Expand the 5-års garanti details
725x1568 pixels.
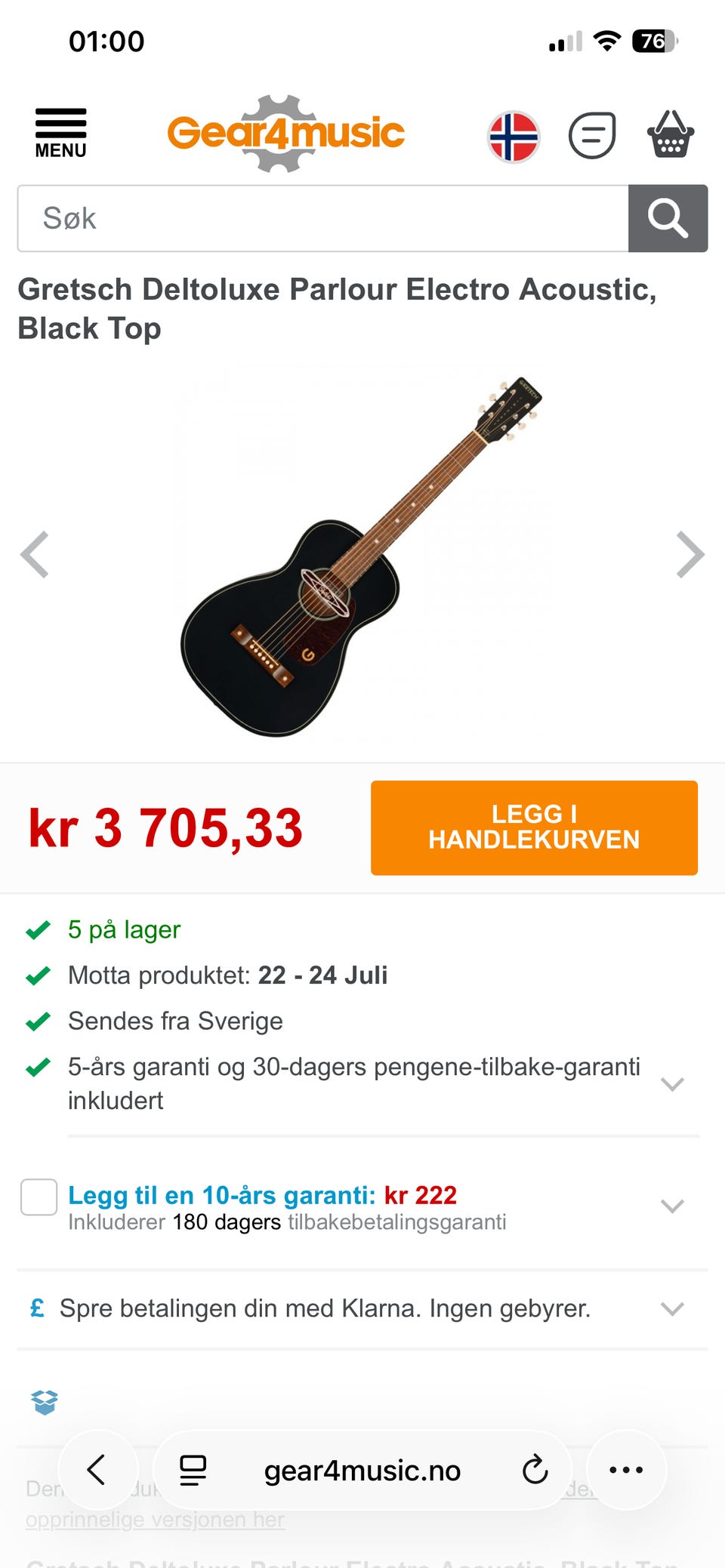pos(672,1083)
